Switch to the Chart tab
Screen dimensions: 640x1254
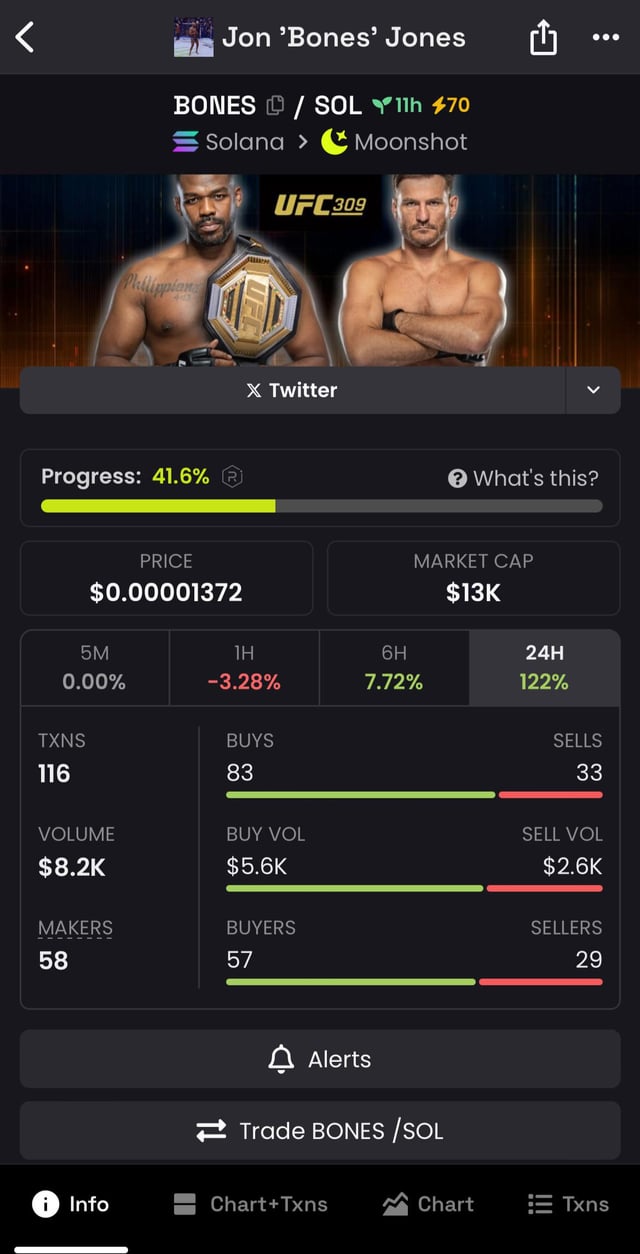coord(428,1204)
